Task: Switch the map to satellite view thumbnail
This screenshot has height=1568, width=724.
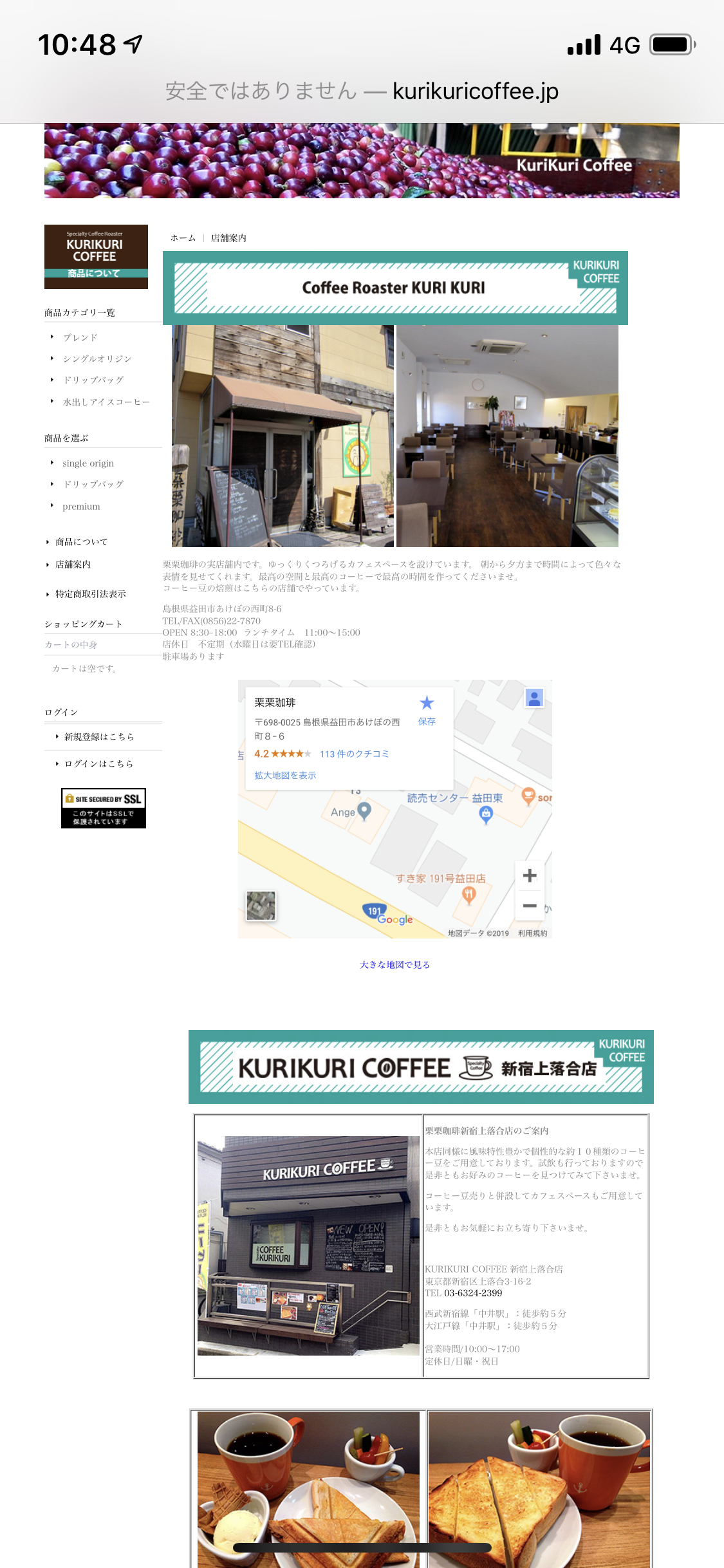Action: pyautogui.click(x=261, y=906)
